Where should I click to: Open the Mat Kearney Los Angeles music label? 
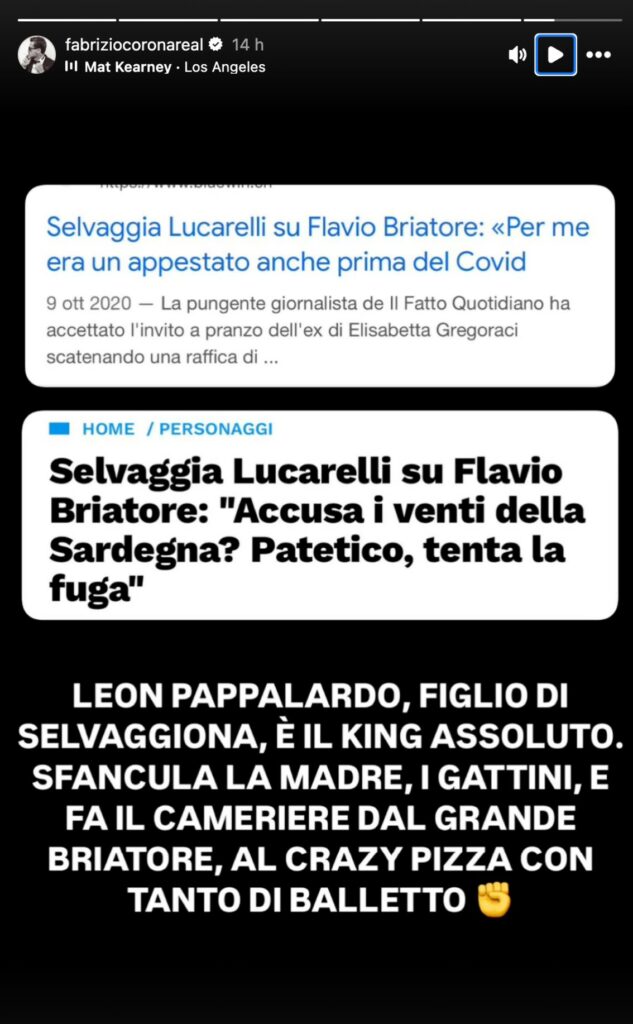point(165,67)
